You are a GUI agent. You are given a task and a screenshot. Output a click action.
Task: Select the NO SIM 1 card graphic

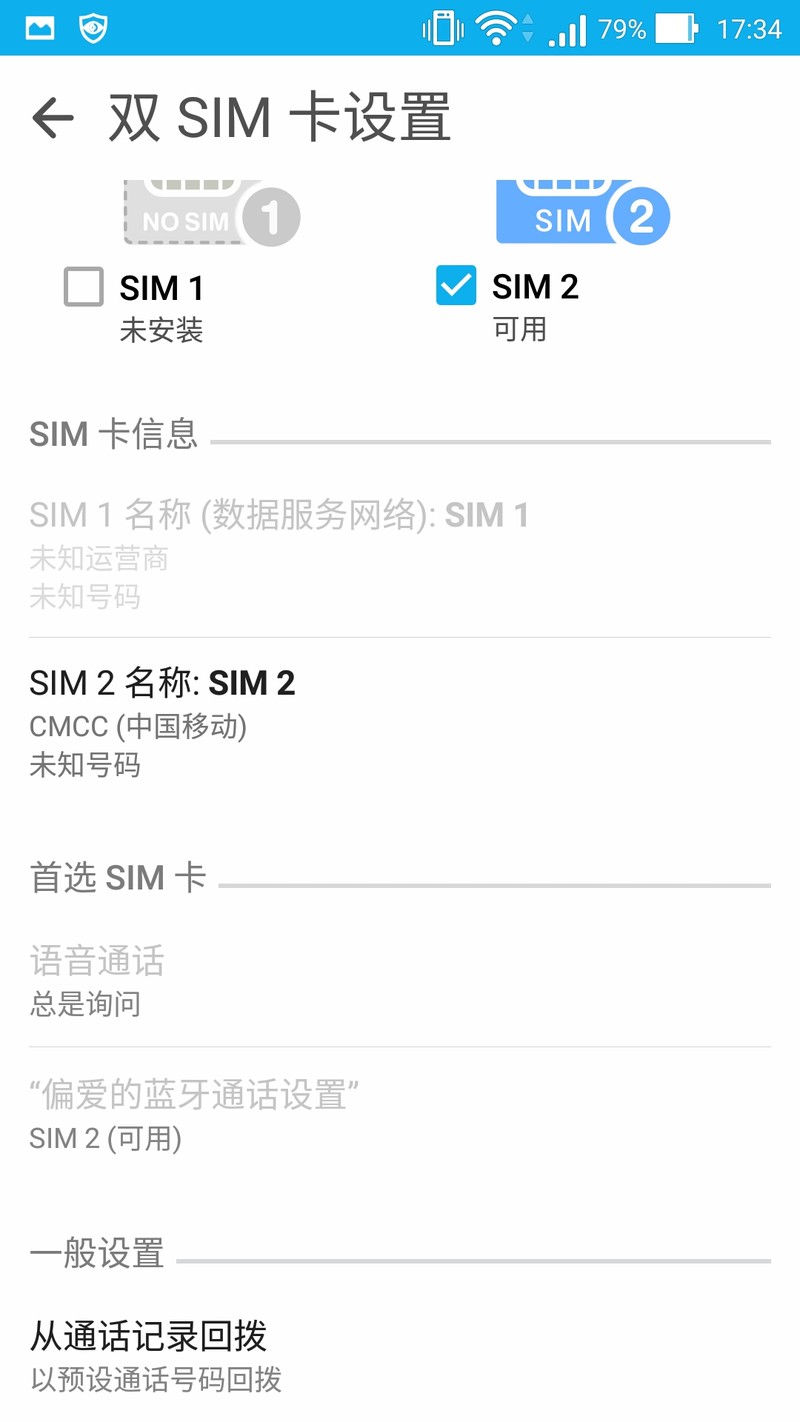point(210,212)
